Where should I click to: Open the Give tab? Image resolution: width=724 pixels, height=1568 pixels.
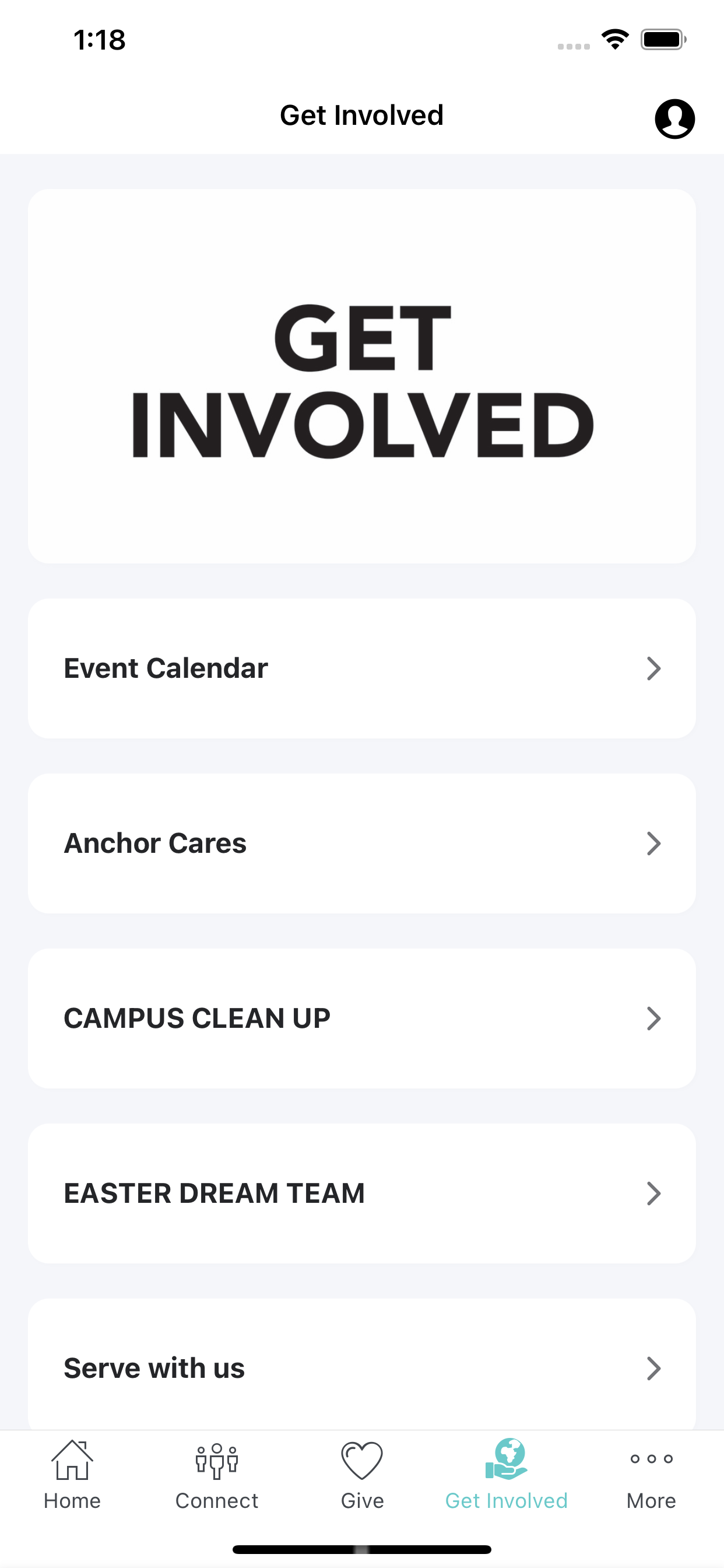(362, 1475)
